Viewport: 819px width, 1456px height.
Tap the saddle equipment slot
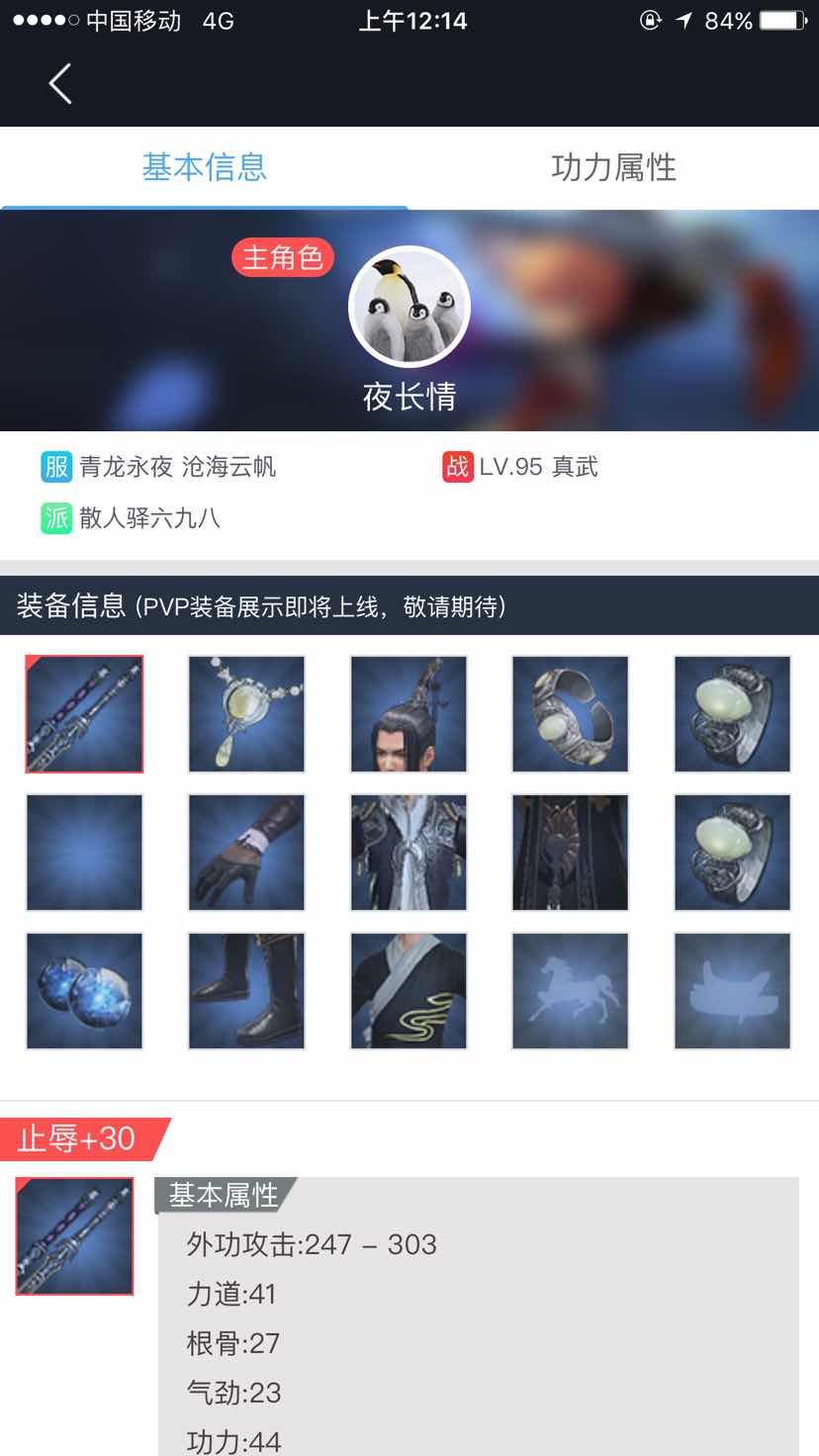pos(732,990)
